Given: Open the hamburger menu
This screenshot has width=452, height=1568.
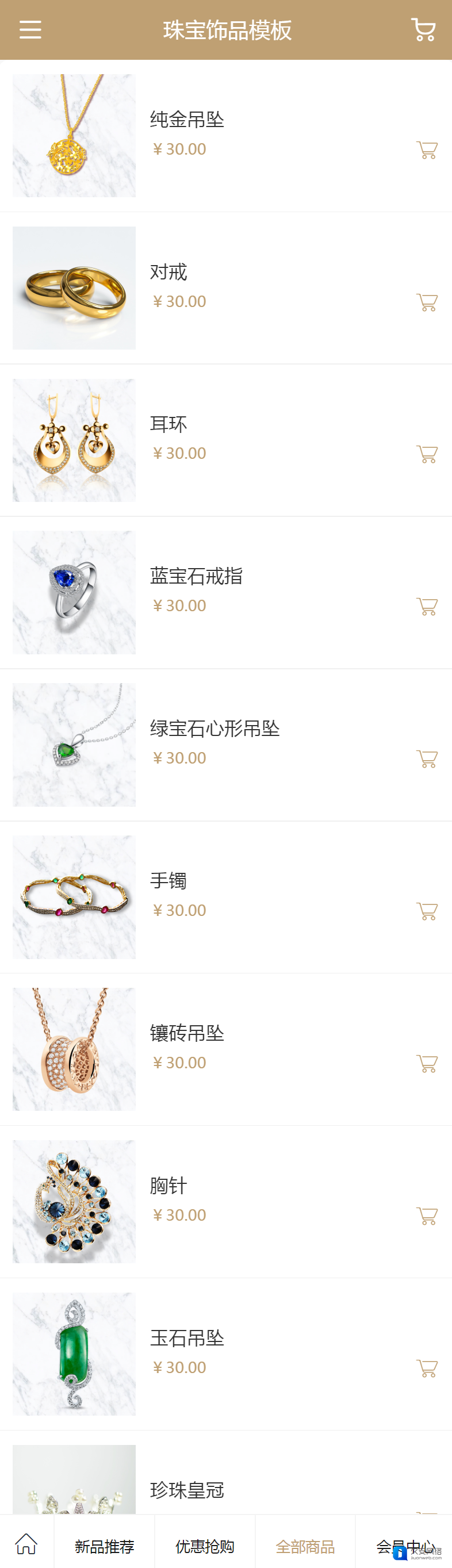Looking at the screenshot, I should (x=30, y=30).
